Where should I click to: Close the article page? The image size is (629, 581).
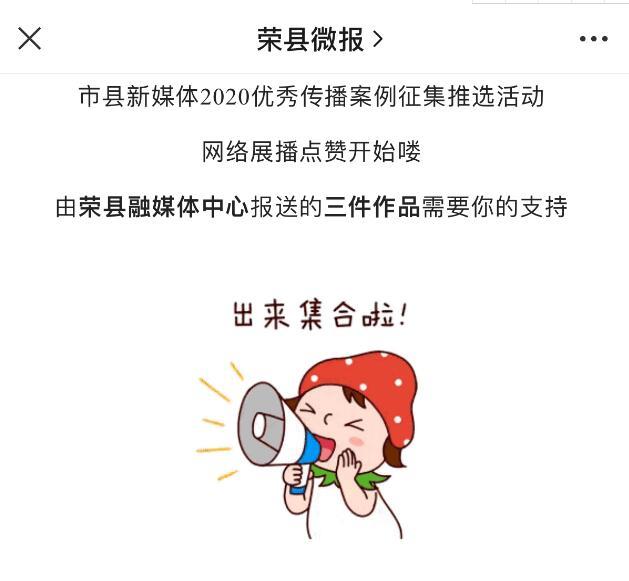point(30,39)
